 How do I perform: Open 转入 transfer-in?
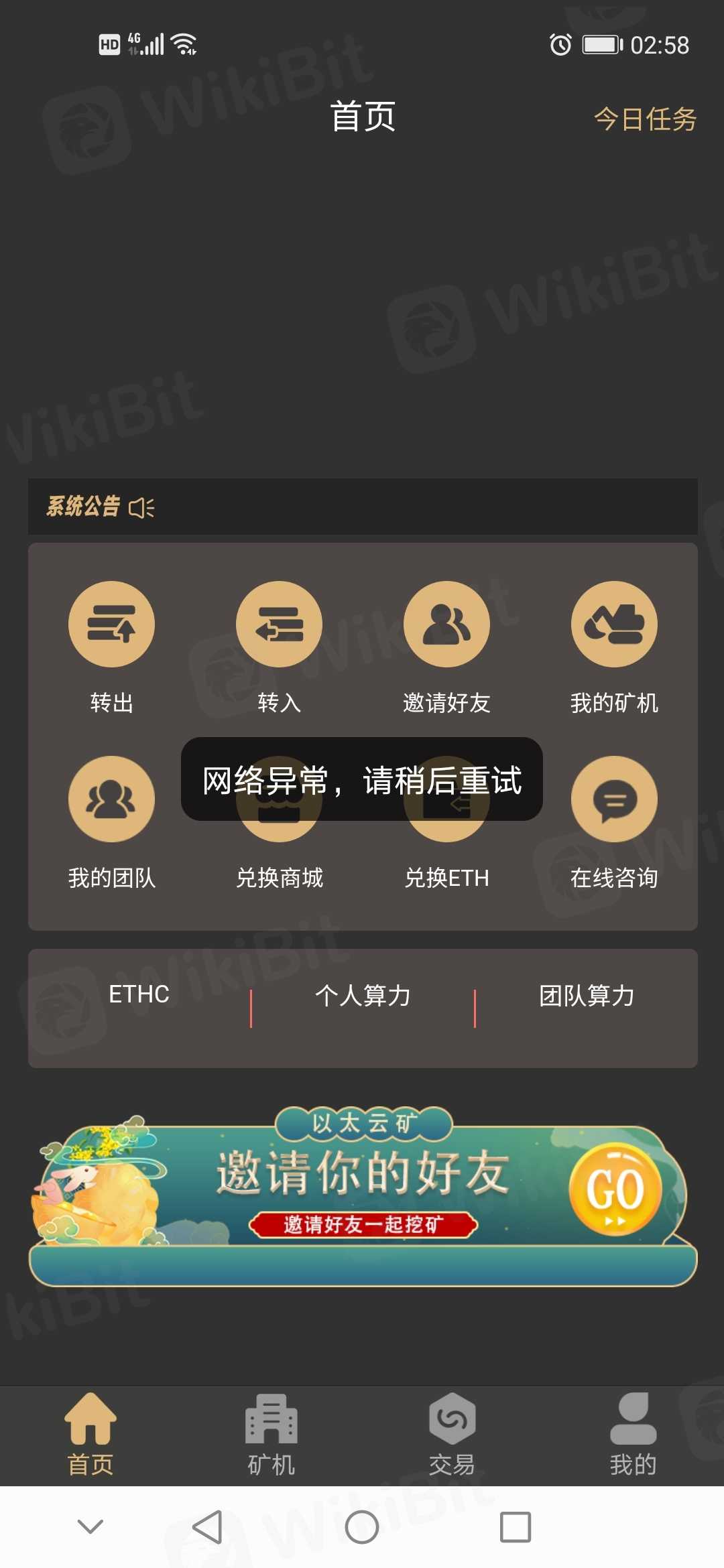click(279, 625)
